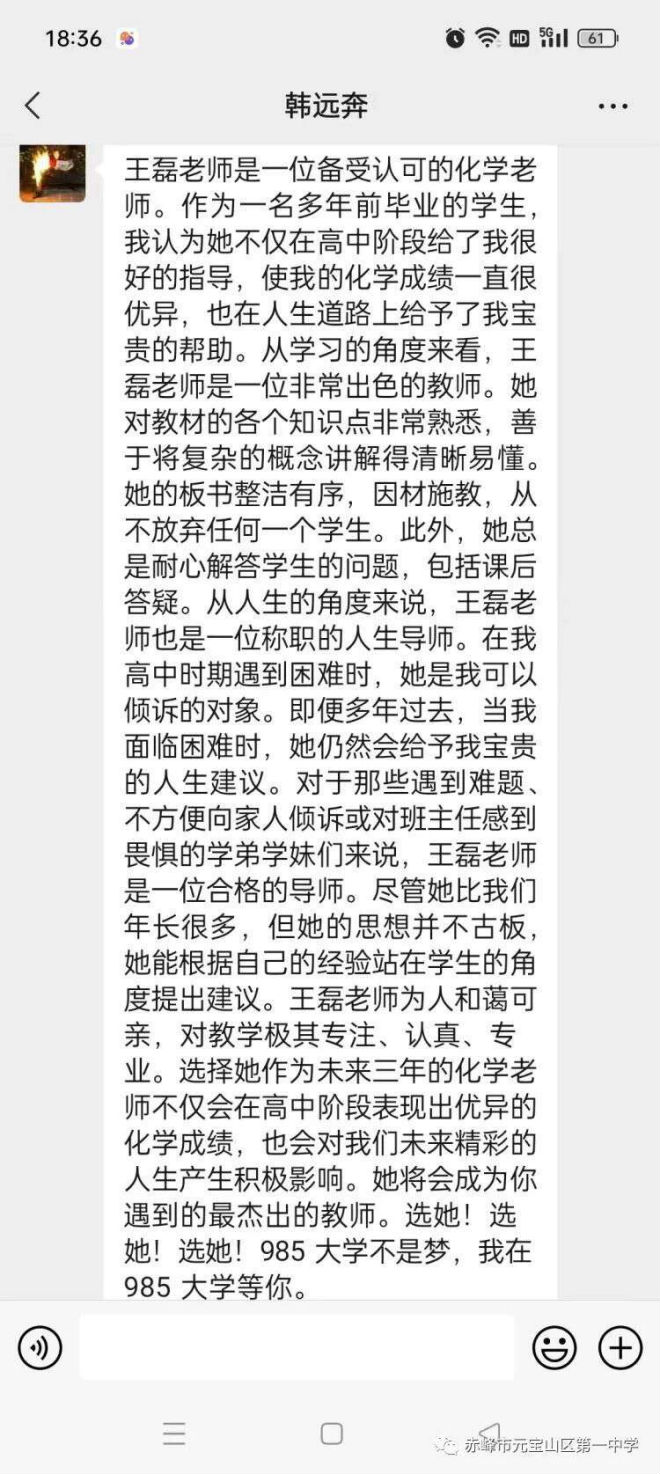Open the sender's profile avatar

point(52,173)
